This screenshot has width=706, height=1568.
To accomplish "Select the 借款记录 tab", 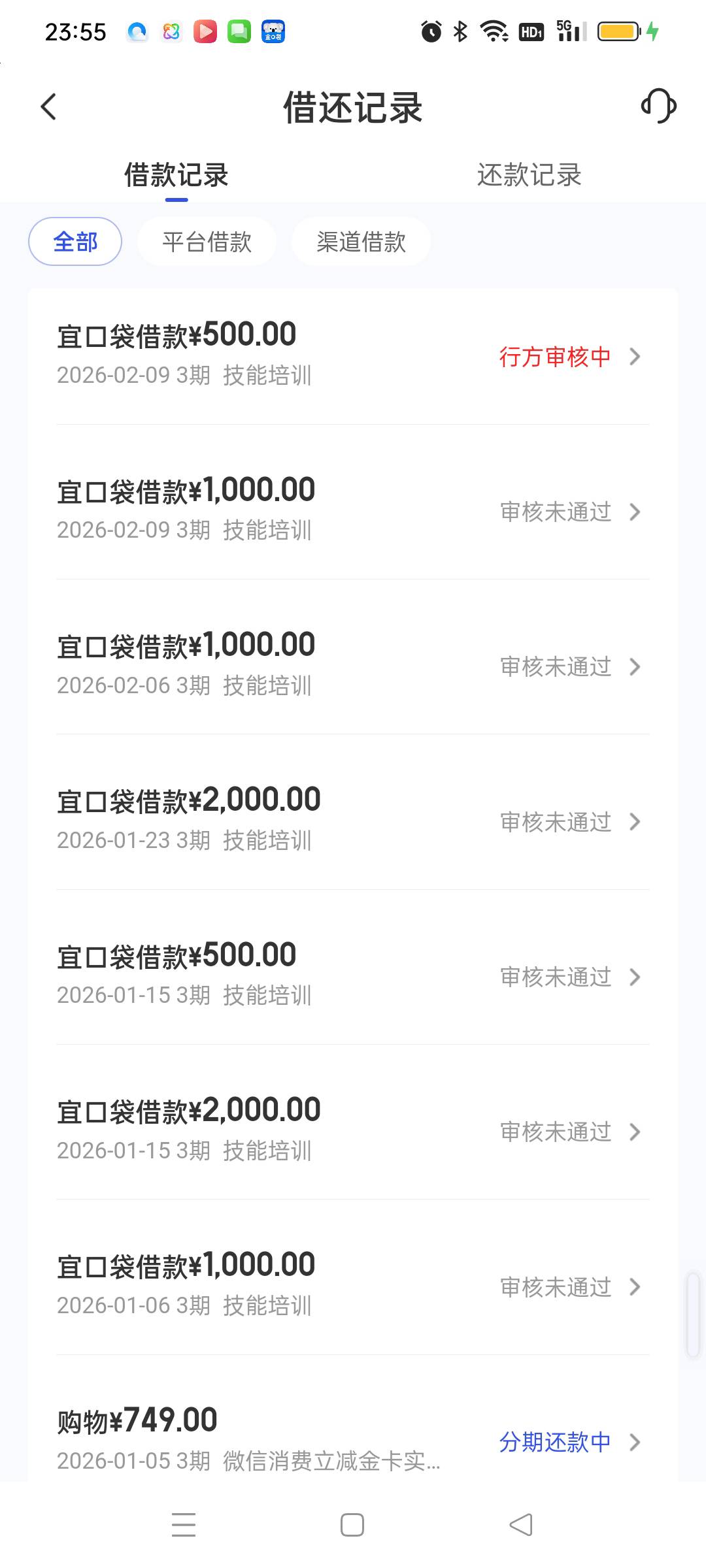I will click(176, 175).
